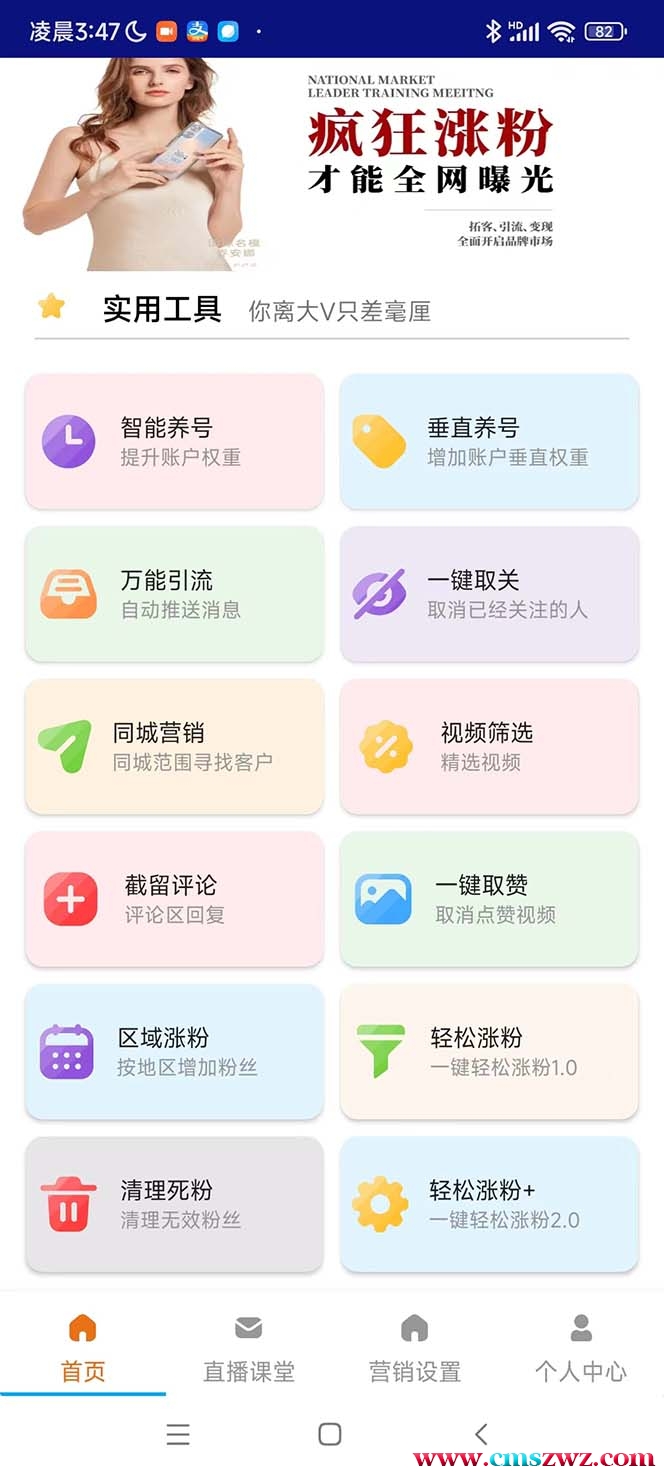Open the 轻松涨粉 1.0 card

[489, 1052]
